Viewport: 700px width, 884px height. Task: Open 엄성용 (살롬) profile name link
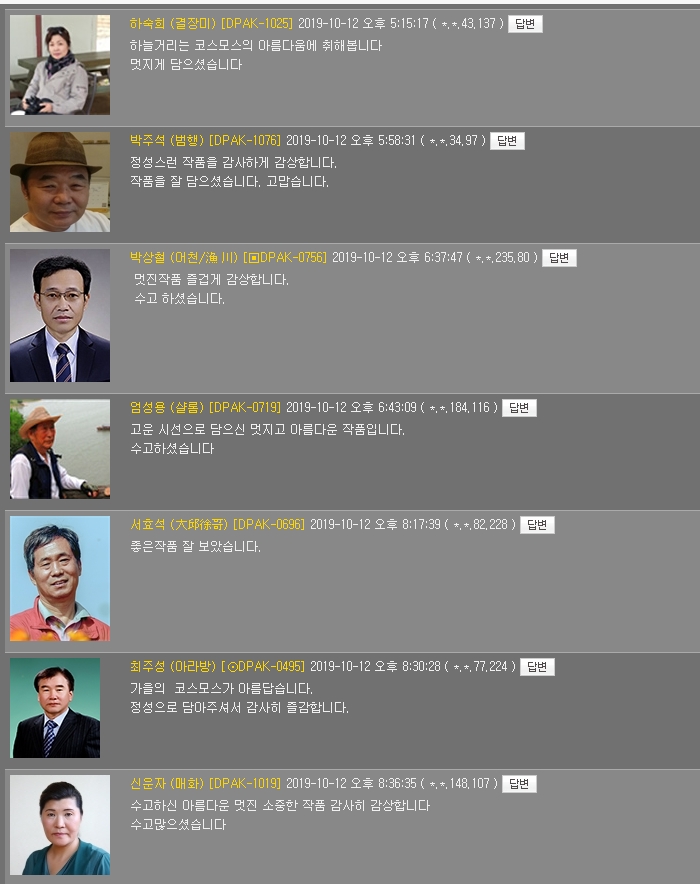(167, 408)
